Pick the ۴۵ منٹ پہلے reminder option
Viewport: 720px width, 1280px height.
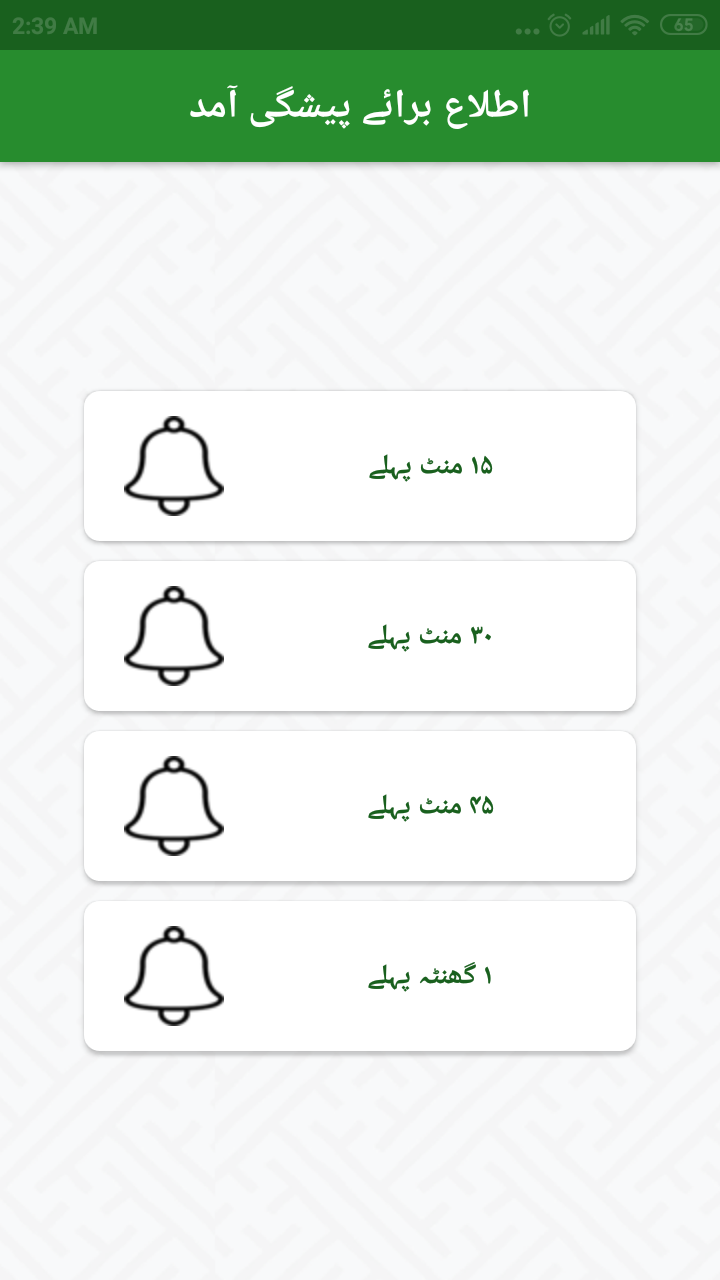[360, 806]
